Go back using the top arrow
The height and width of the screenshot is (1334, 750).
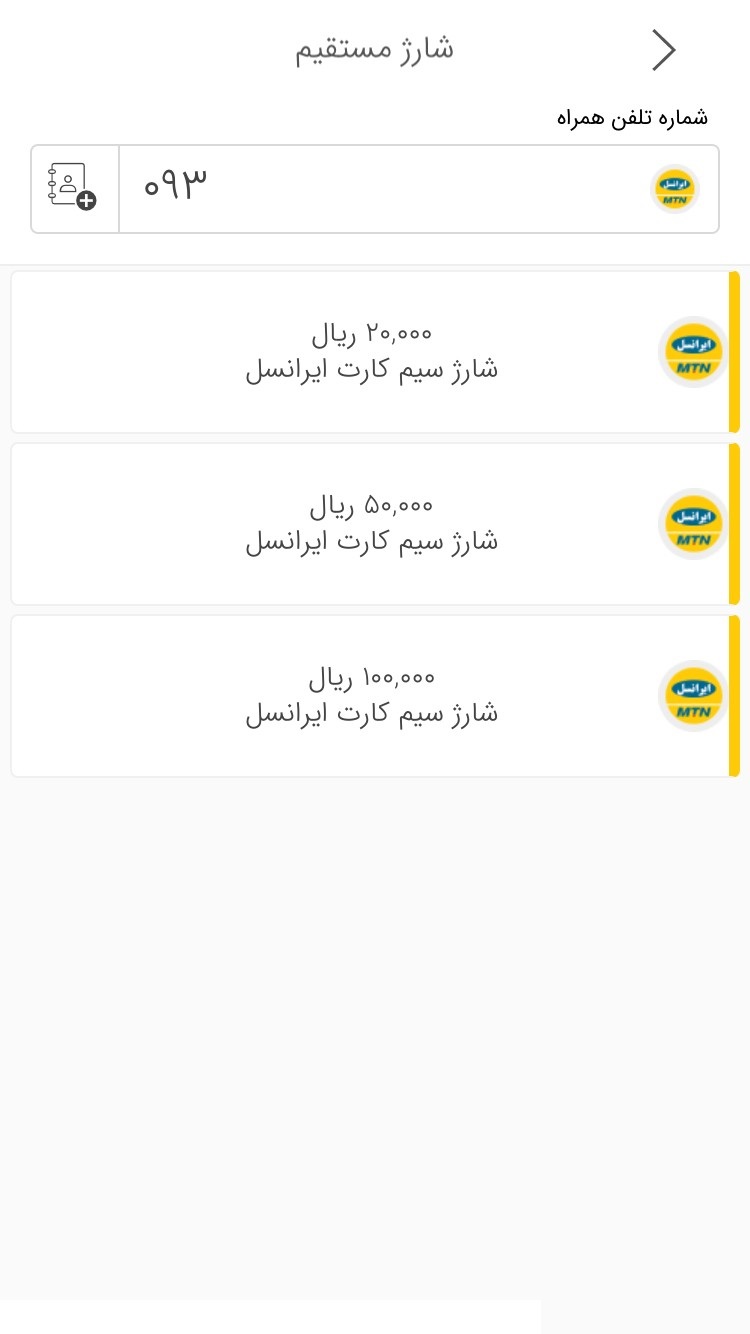pyautogui.click(x=664, y=50)
